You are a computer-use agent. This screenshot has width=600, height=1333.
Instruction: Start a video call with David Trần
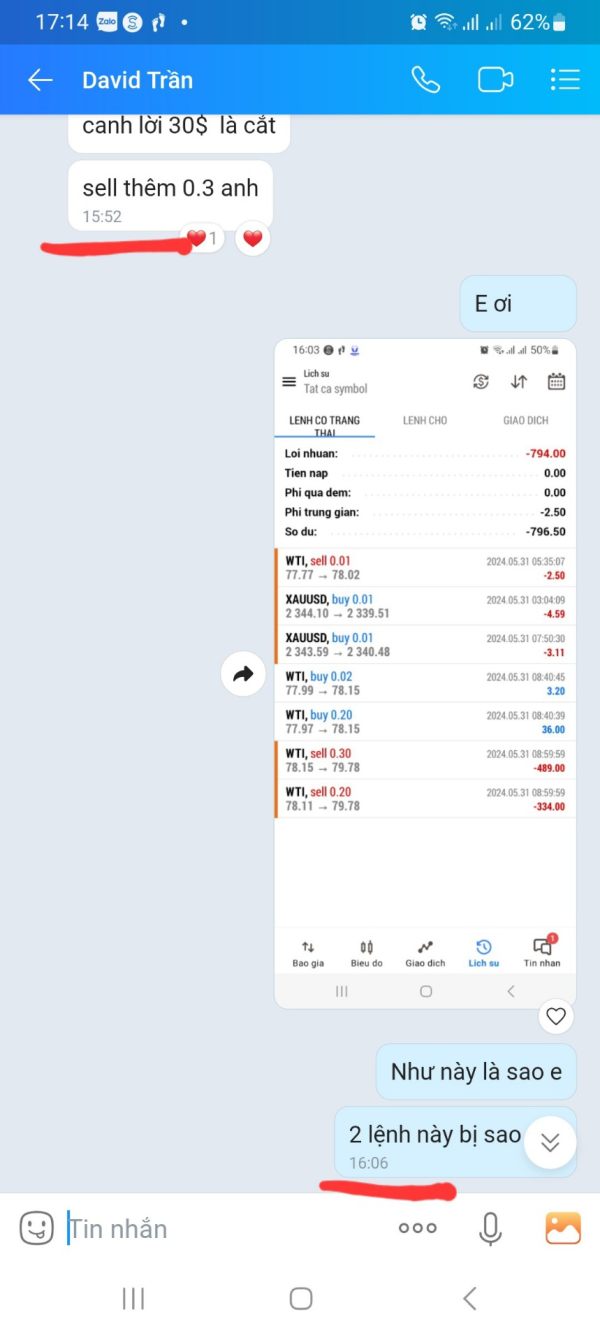(x=495, y=80)
